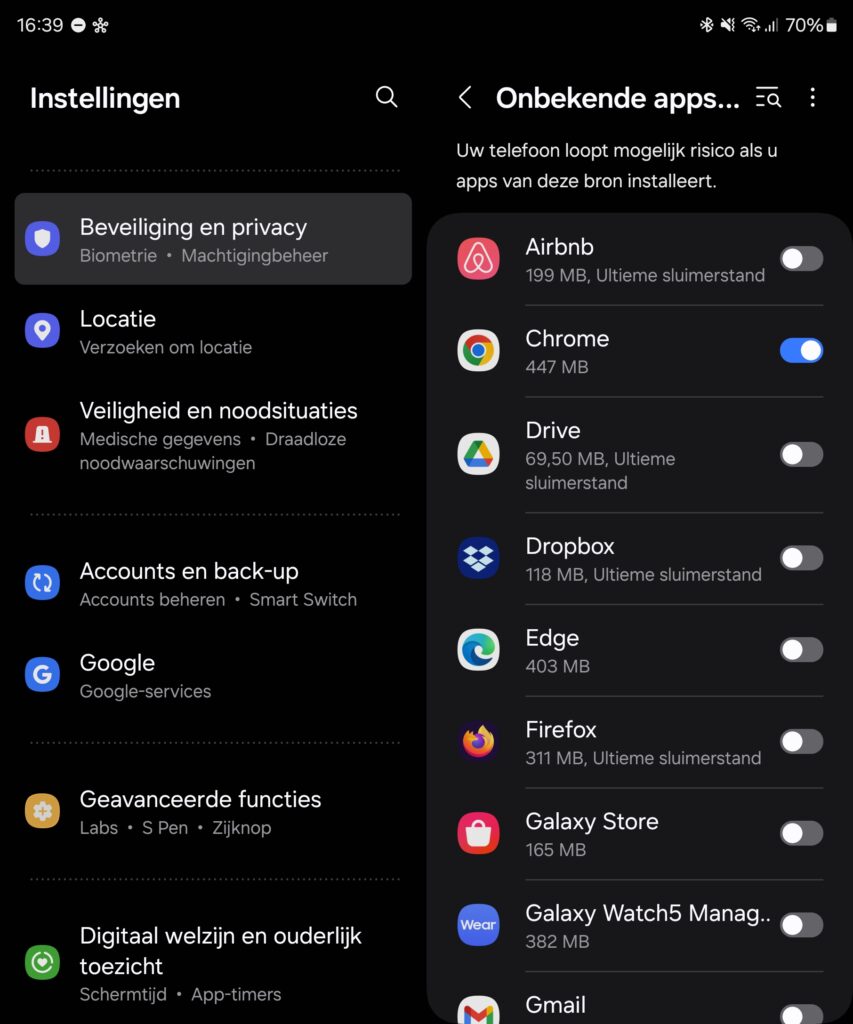Turn on the Drive switch
The width and height of the screenshot is (853, 1024).
point(801,455)
